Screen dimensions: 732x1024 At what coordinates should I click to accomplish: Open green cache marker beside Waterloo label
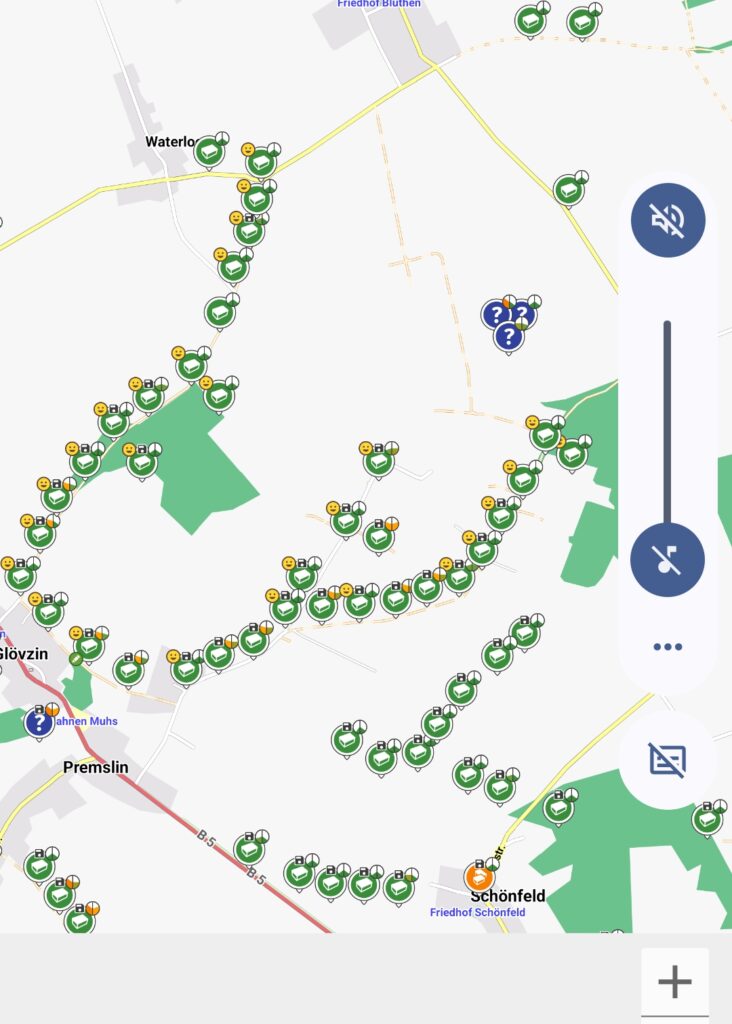(209, 152)
